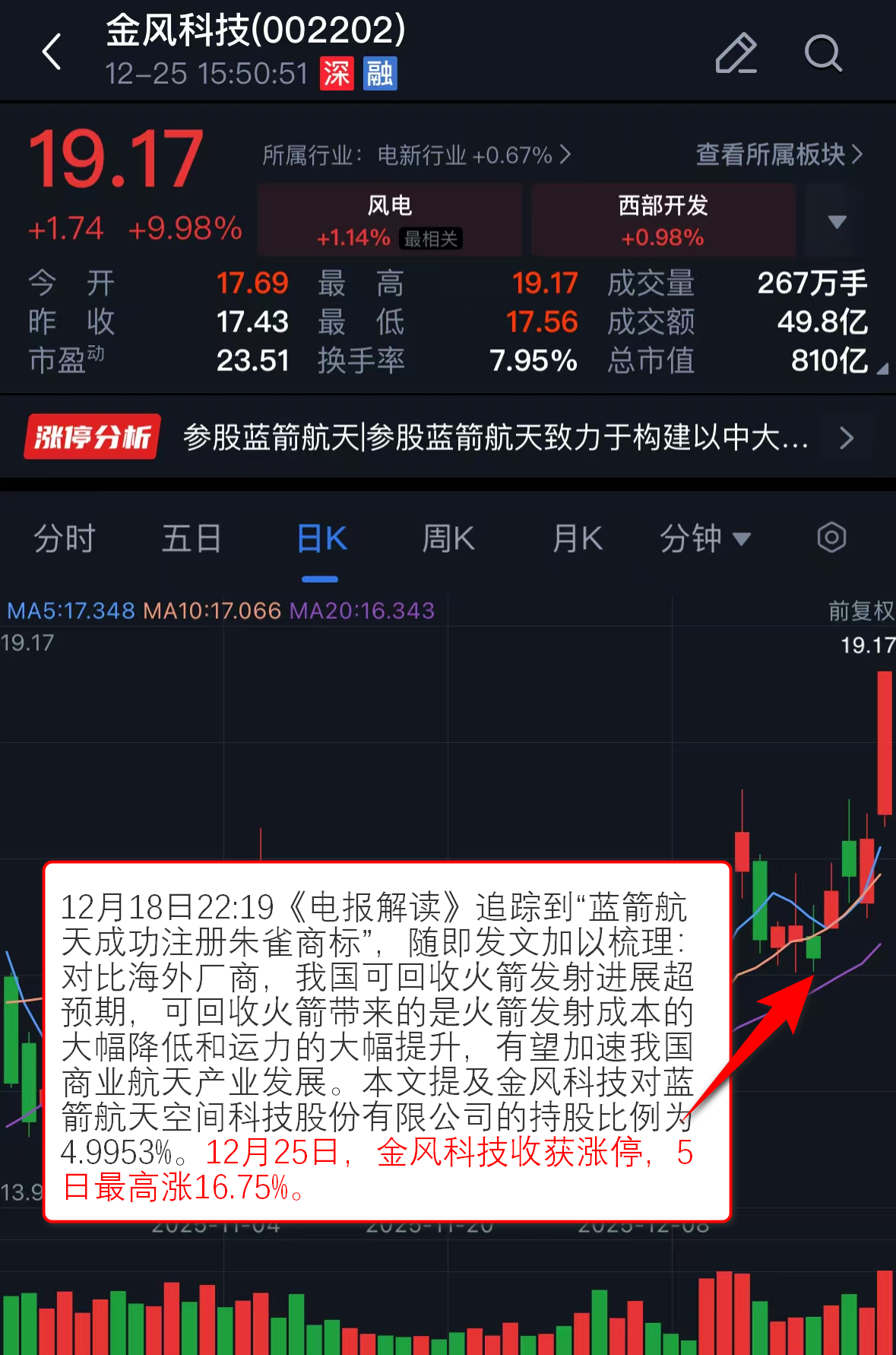Search for another stock
896x1355 pixels.
point(823,53)
